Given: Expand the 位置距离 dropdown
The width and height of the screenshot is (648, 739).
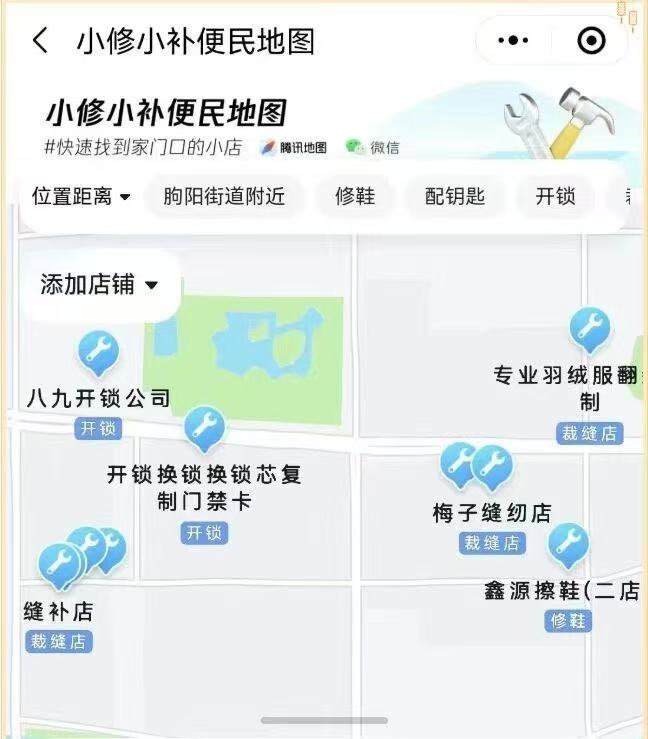Looking at the screenshot, I should [81, 196].
